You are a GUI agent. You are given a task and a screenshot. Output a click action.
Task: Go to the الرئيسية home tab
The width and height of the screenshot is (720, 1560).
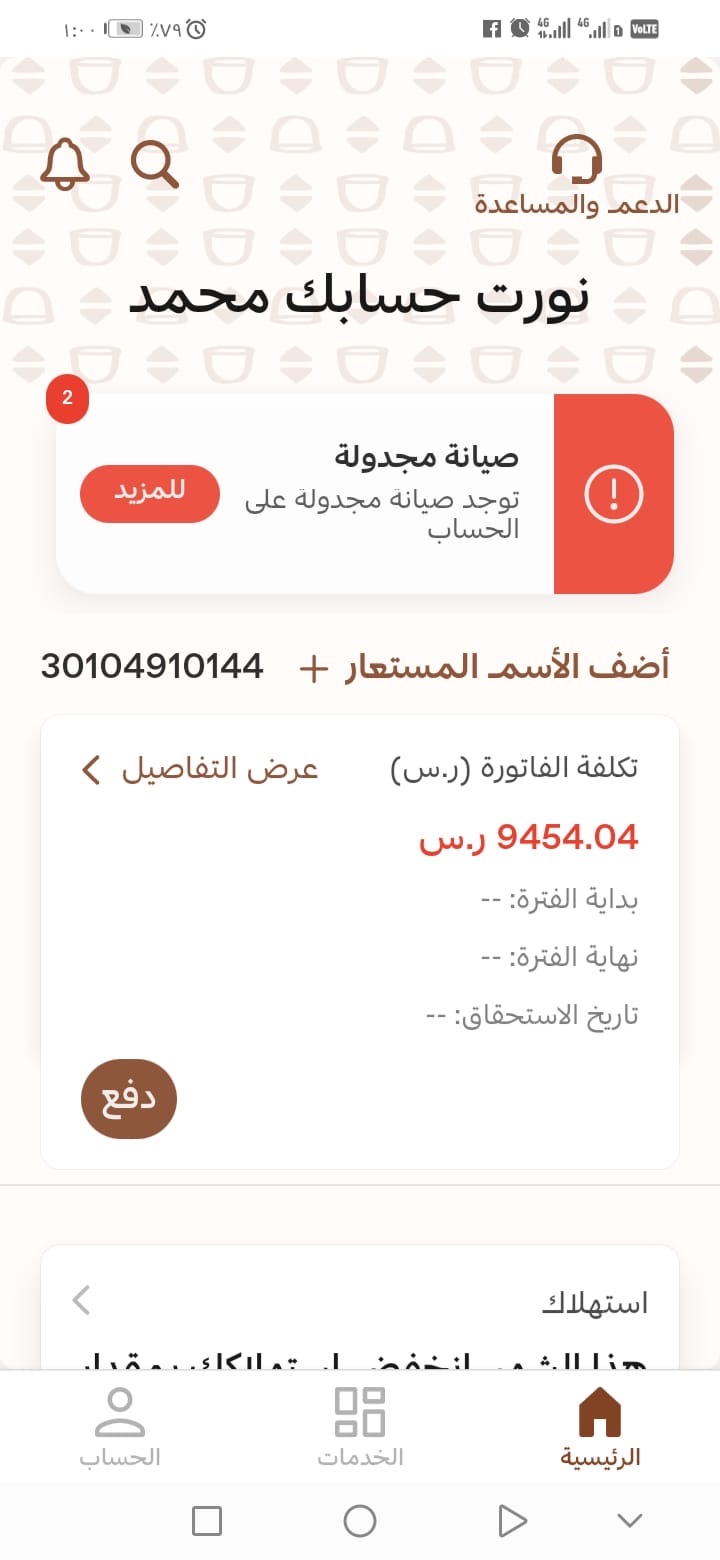pyautogui.click(x=600, y=1427)
